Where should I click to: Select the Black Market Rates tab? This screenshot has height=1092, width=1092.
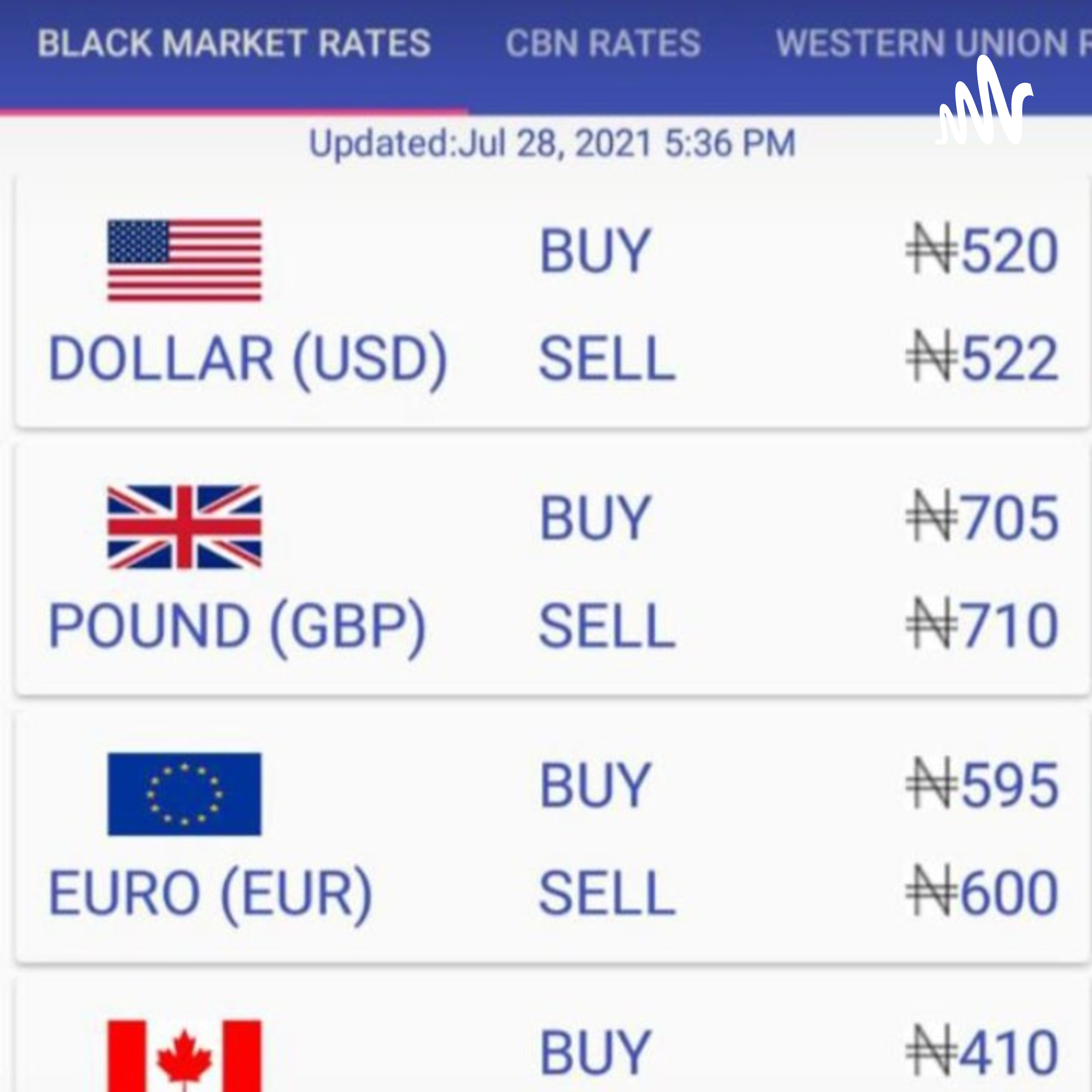coord(234,44)
